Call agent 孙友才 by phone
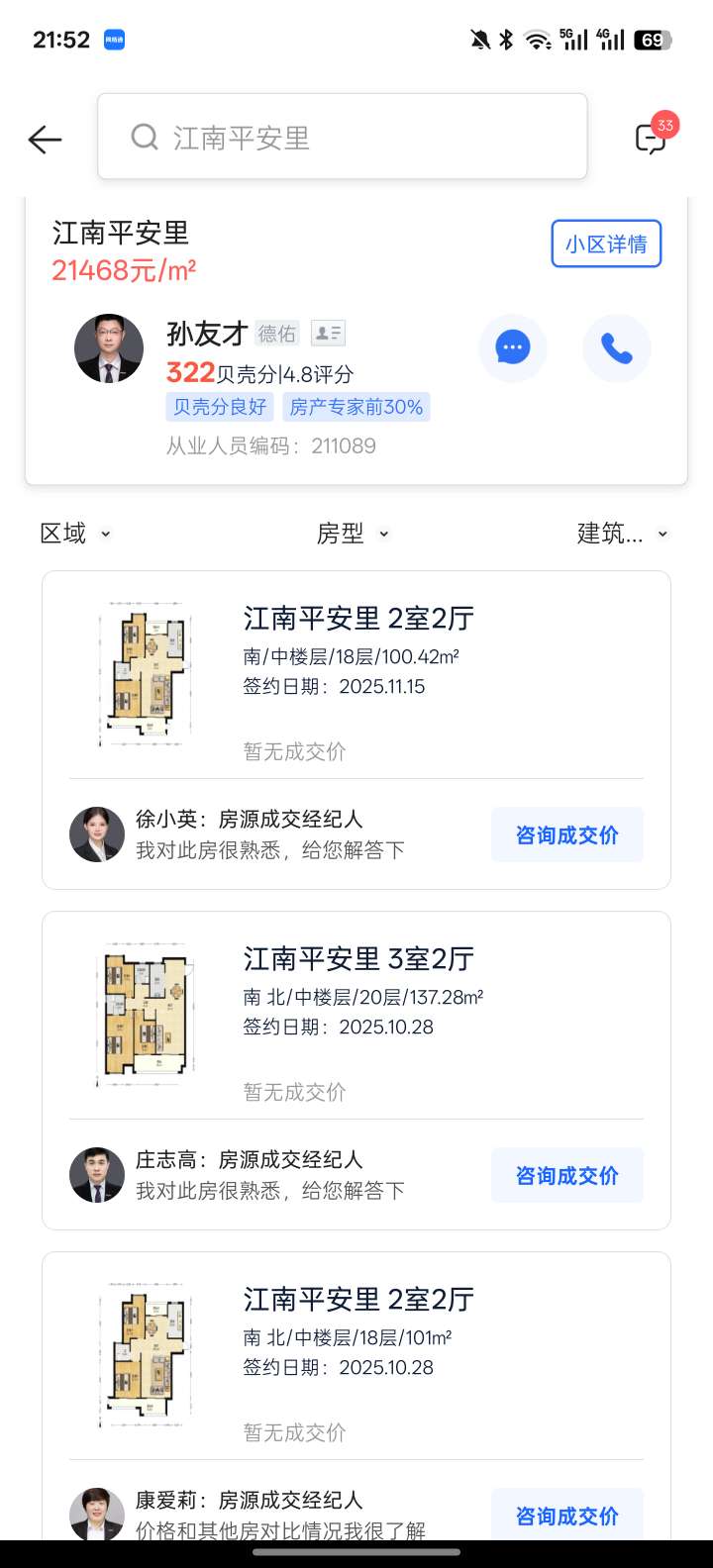 coord(616,347)
